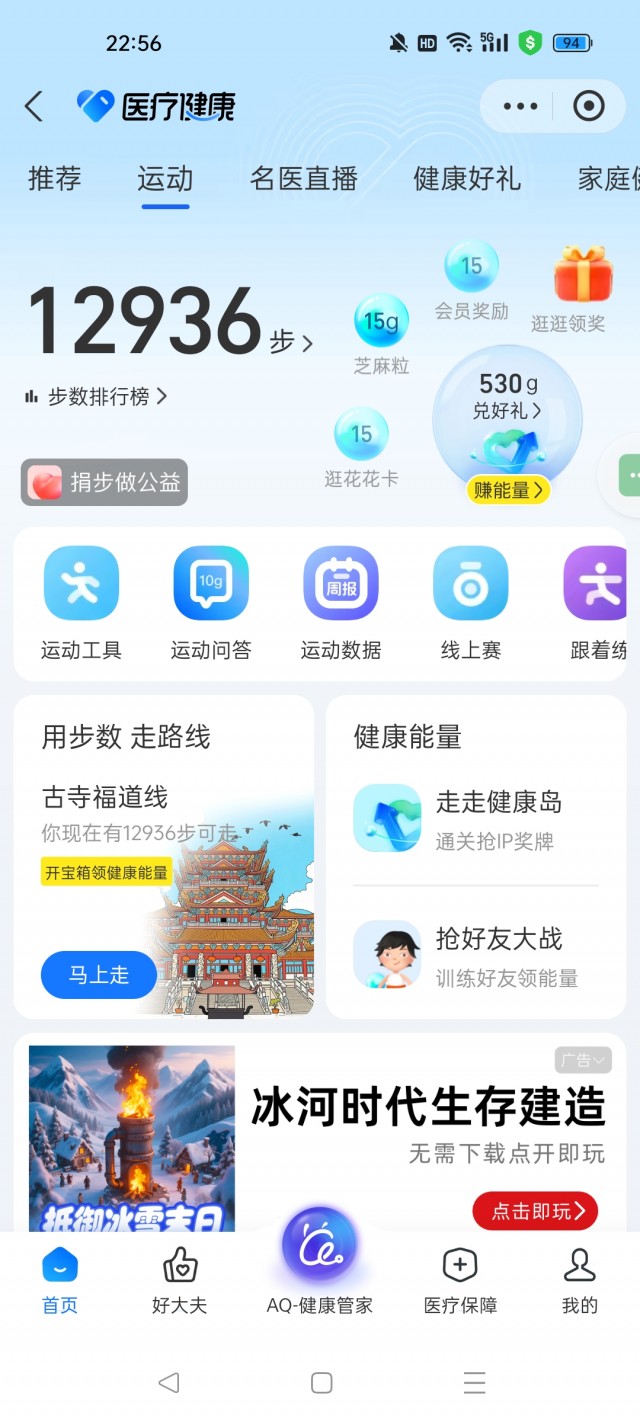Switch to the 名医直播 tab
Image resolution: width=640 pixels, height=1422 pixels.
click(x=303, y=179)
